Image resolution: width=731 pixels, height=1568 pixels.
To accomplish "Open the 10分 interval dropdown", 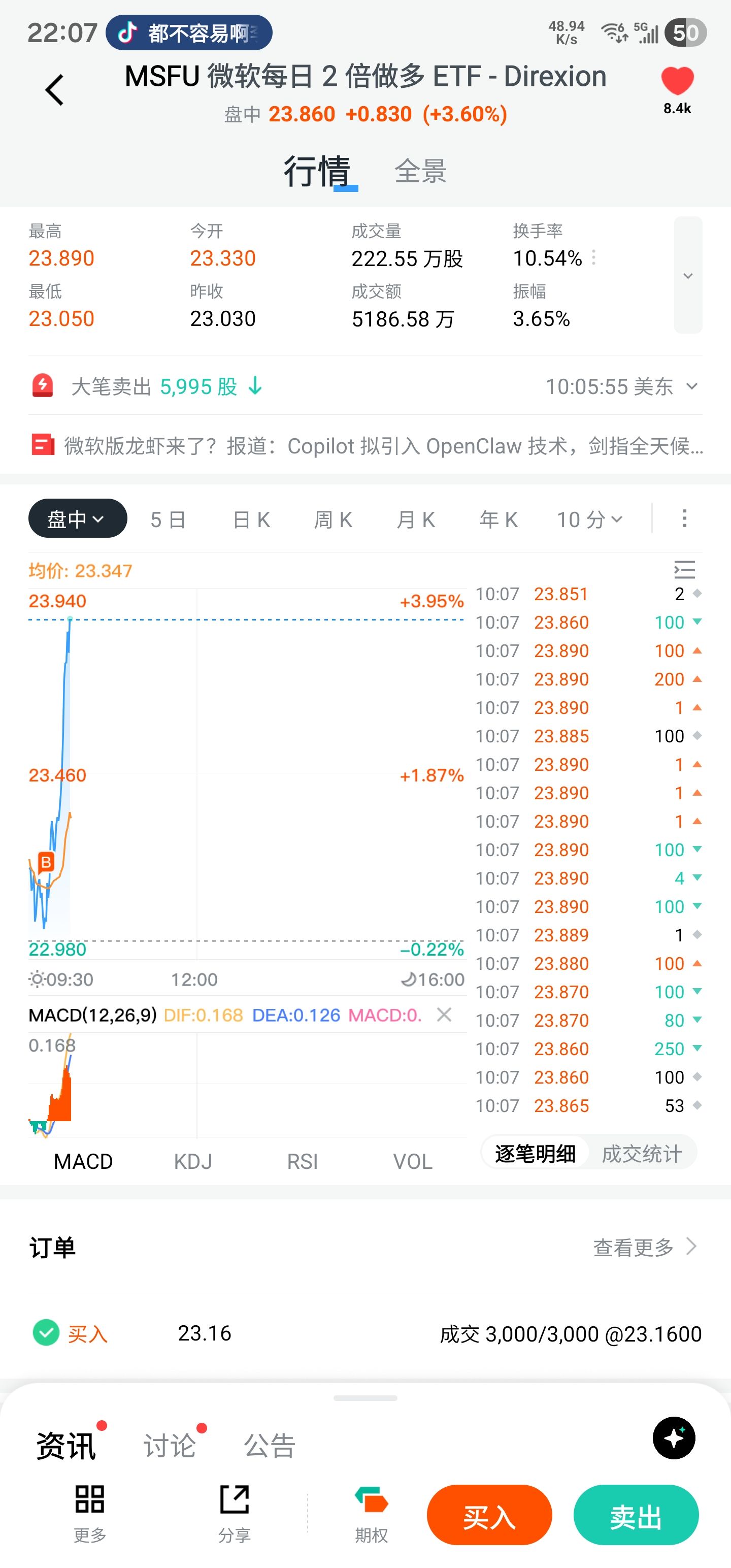I will point(589,519).
